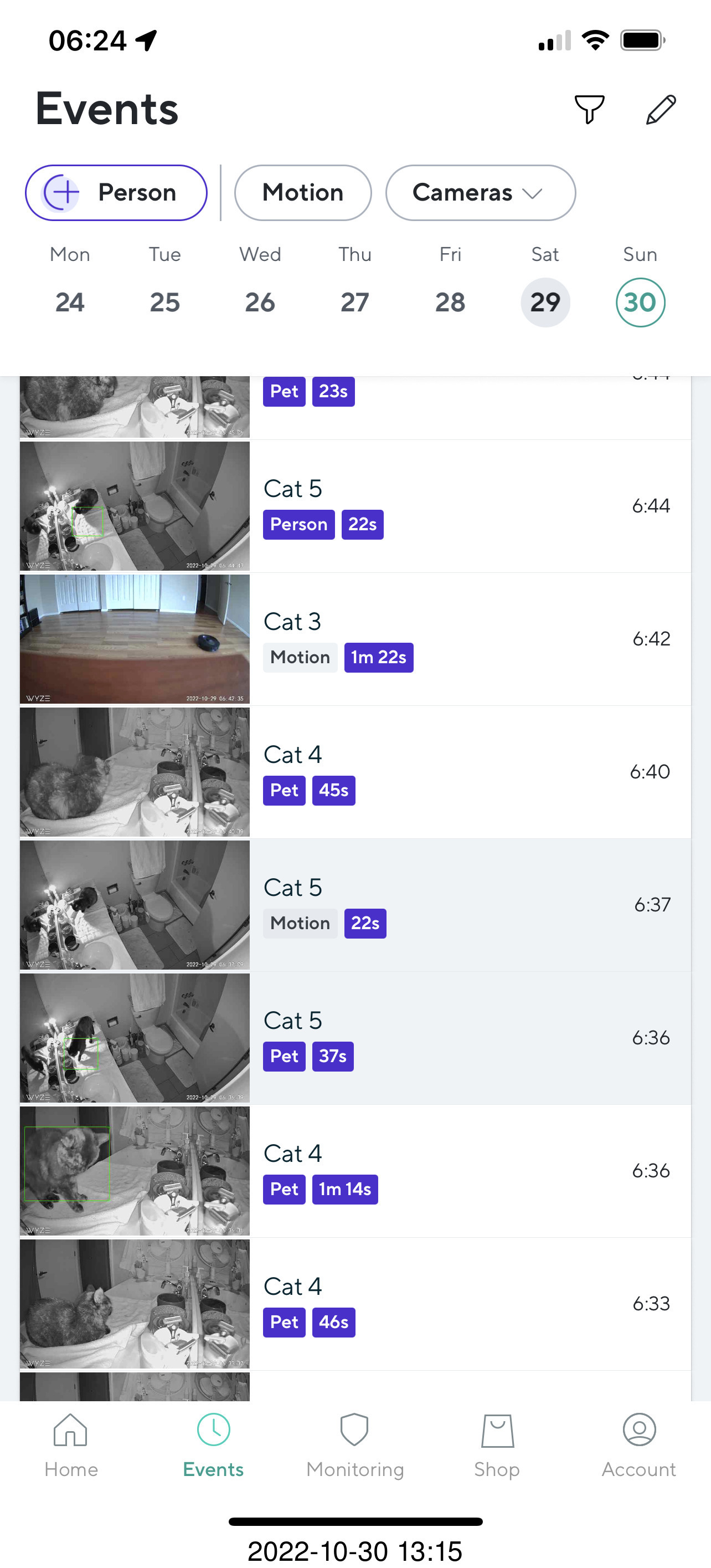Filter events by Motion

click(302, 193)
